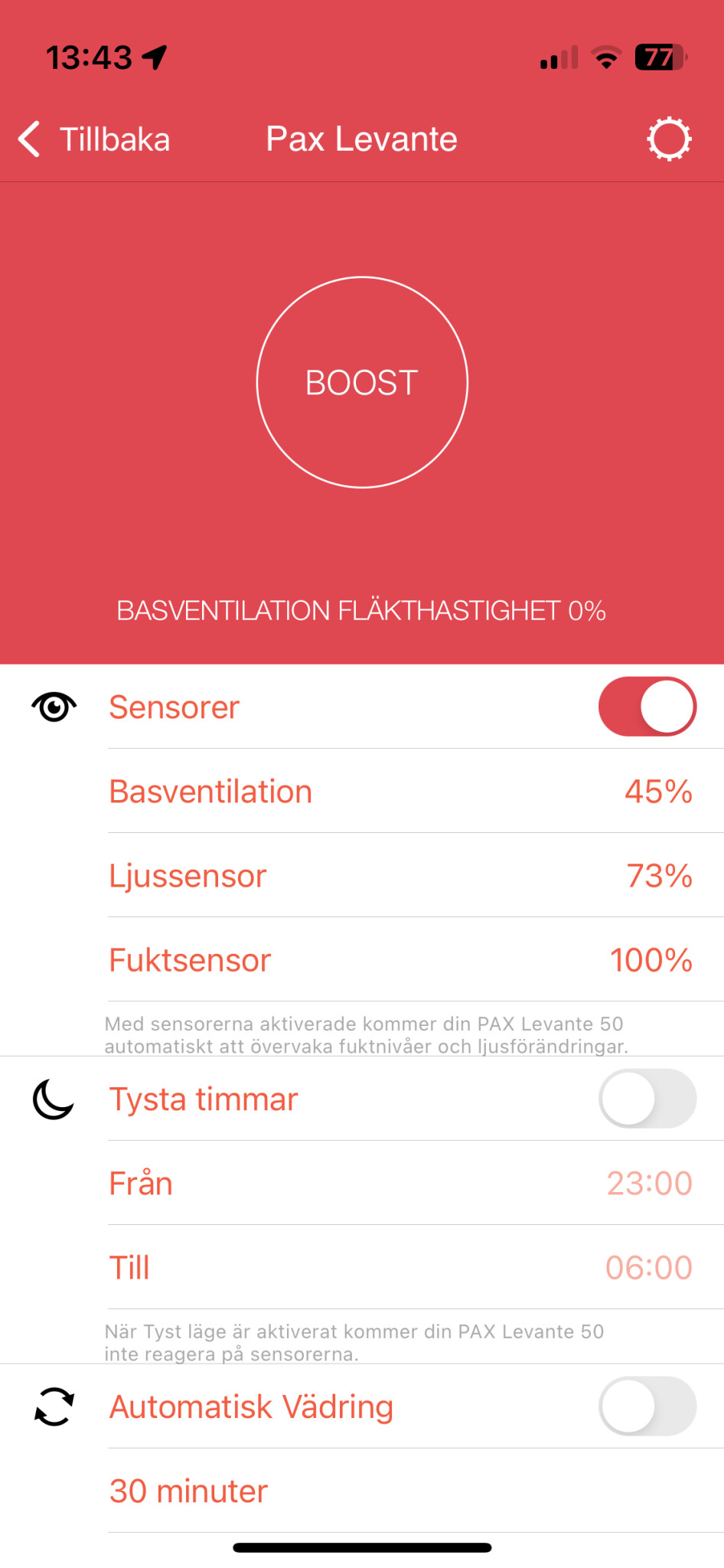Open the Fuktsensor 100% setting

[400, 960]
